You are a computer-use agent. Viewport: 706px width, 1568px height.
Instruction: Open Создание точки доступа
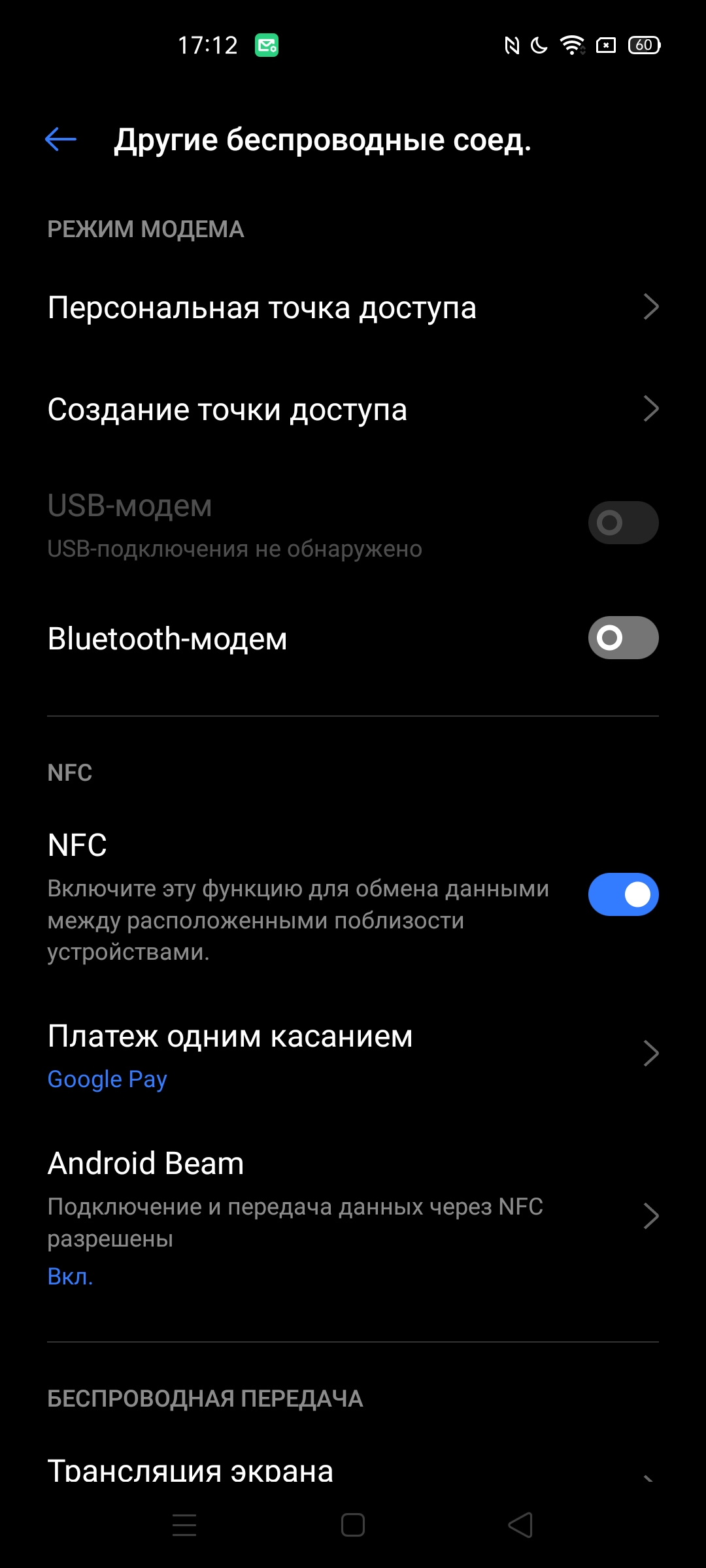tap(353, 409)
